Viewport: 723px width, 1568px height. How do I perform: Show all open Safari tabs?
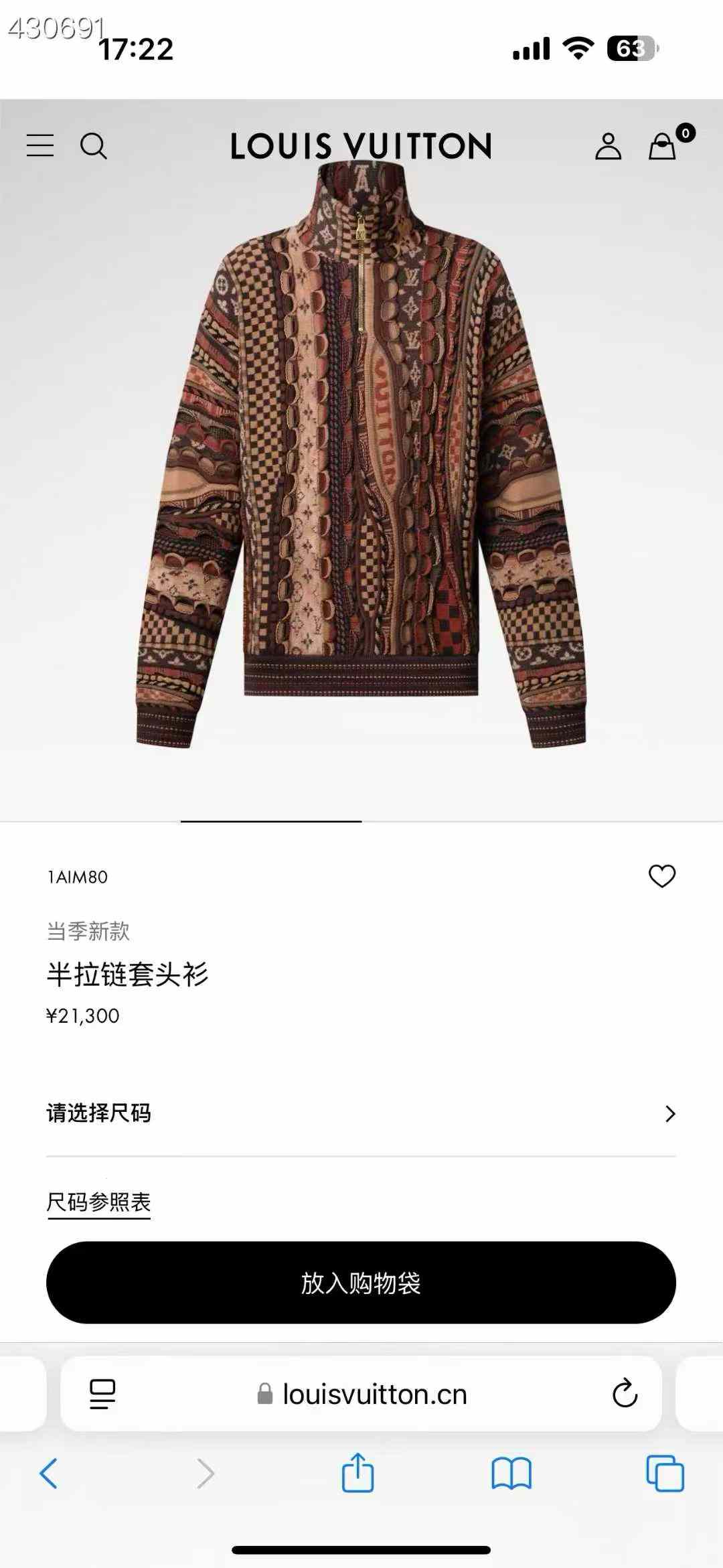(x=665, y=1473)
